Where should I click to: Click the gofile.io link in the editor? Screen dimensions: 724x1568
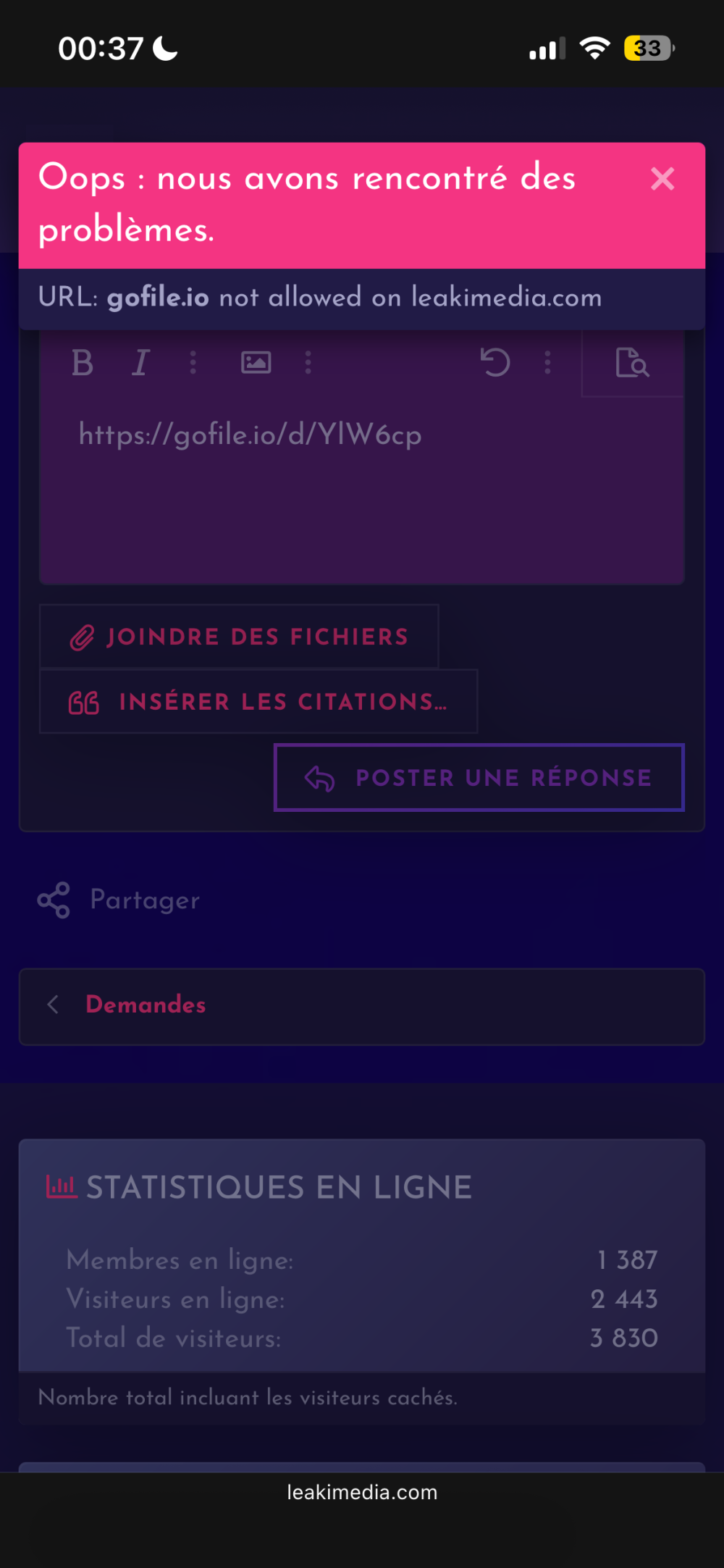pos(250,435)
